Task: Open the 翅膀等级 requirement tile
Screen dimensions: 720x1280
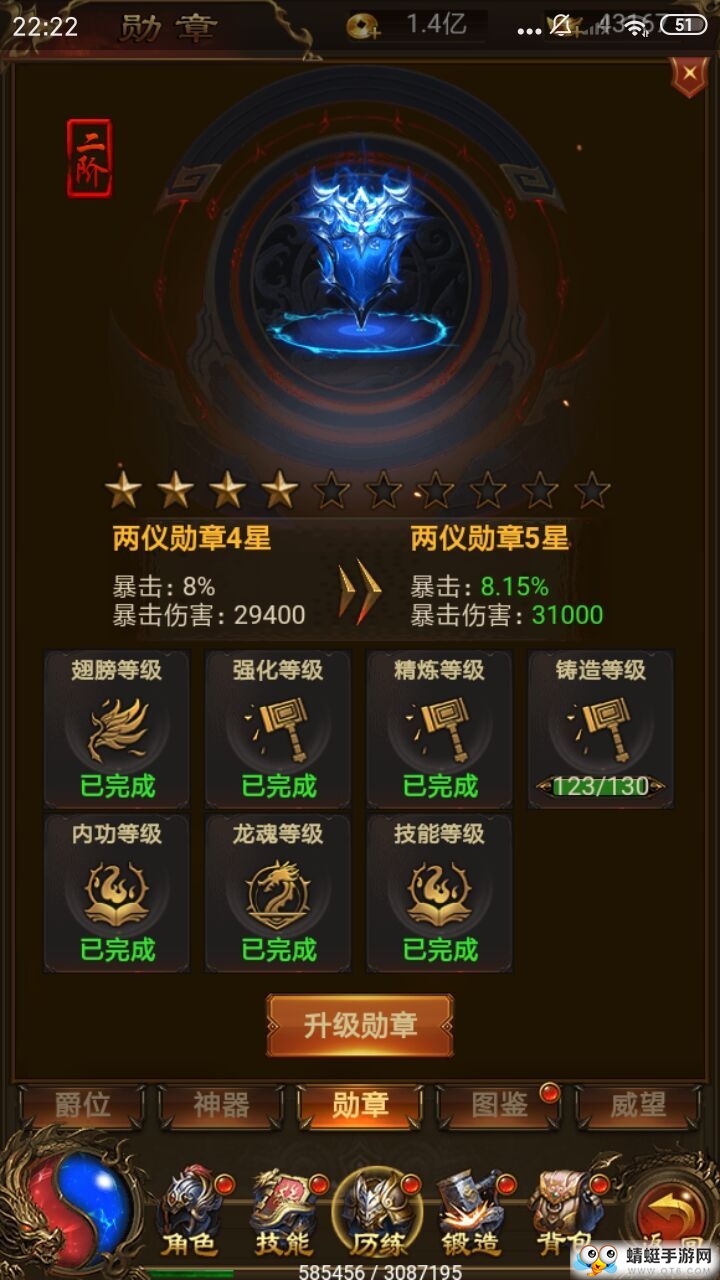Action: pyautogui.click(x=117, y=728)
